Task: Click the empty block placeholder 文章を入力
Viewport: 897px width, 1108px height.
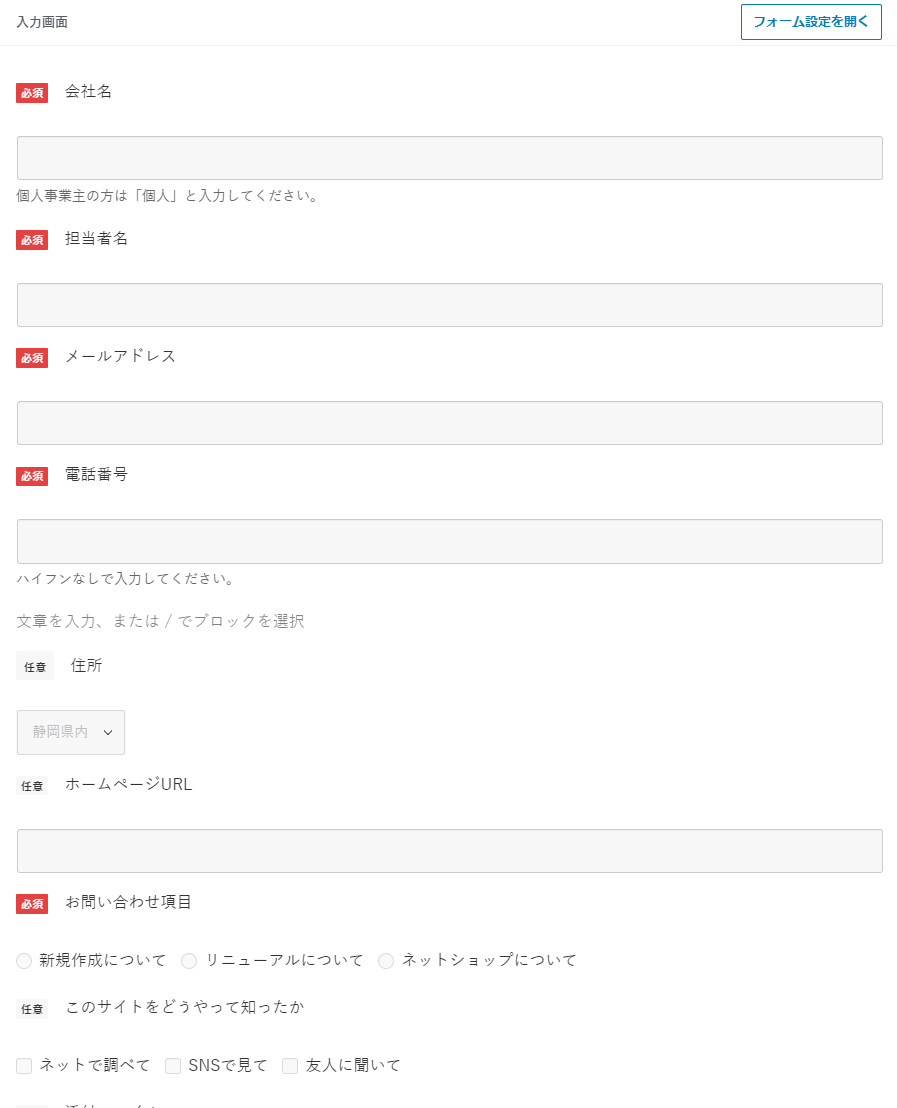Action: coord(159,621)
